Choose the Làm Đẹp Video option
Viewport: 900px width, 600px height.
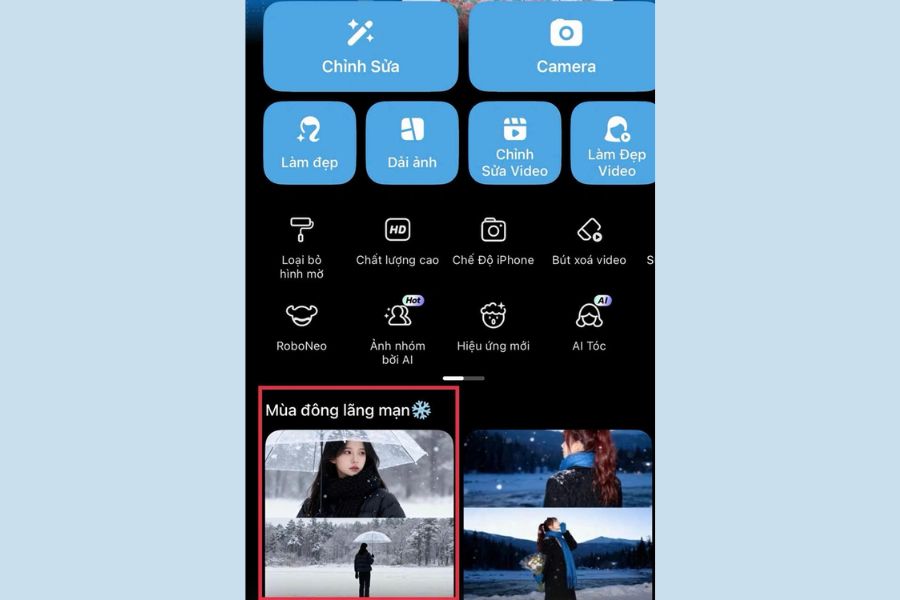(x=615, y=143)
